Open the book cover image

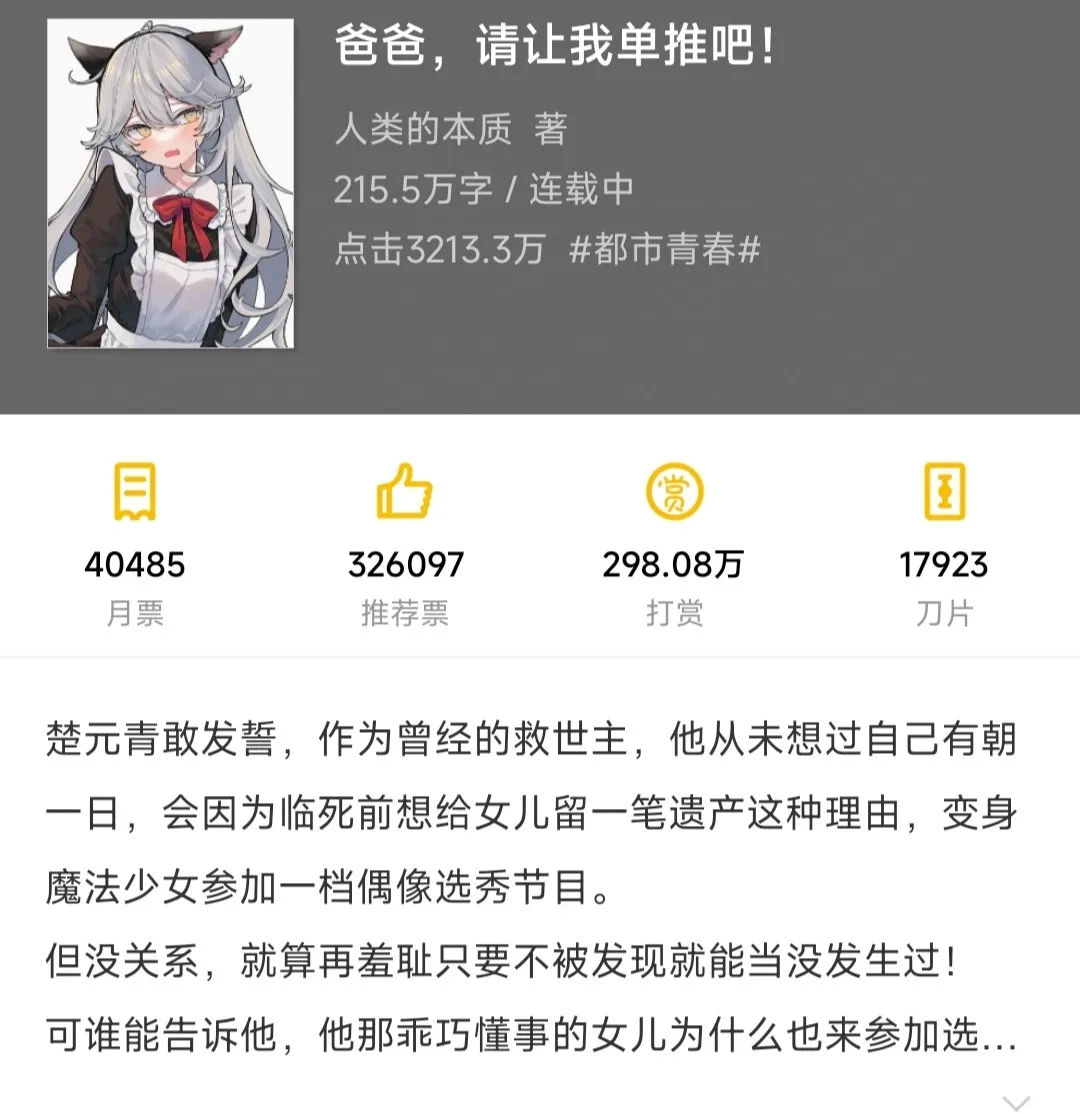(171, 184)
